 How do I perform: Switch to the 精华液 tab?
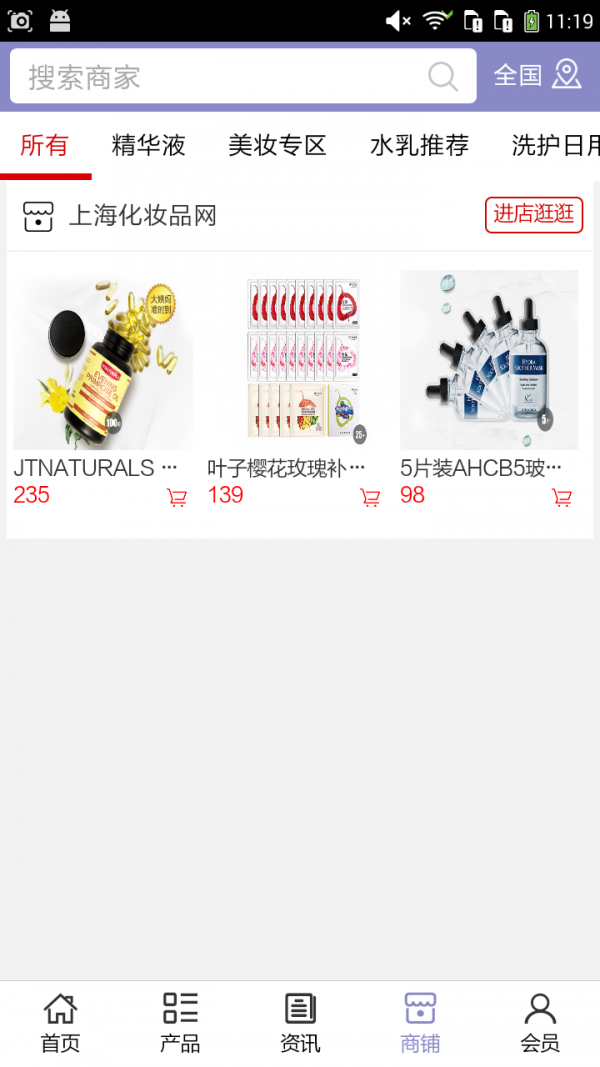[x=149, y=146]
